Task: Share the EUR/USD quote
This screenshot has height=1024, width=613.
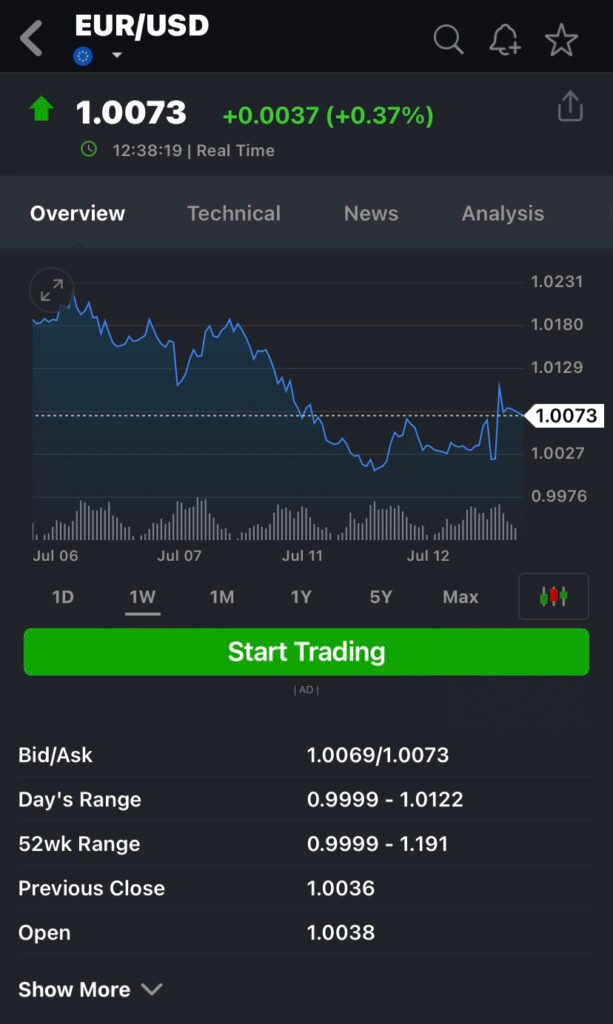Action: pos(569,106)
